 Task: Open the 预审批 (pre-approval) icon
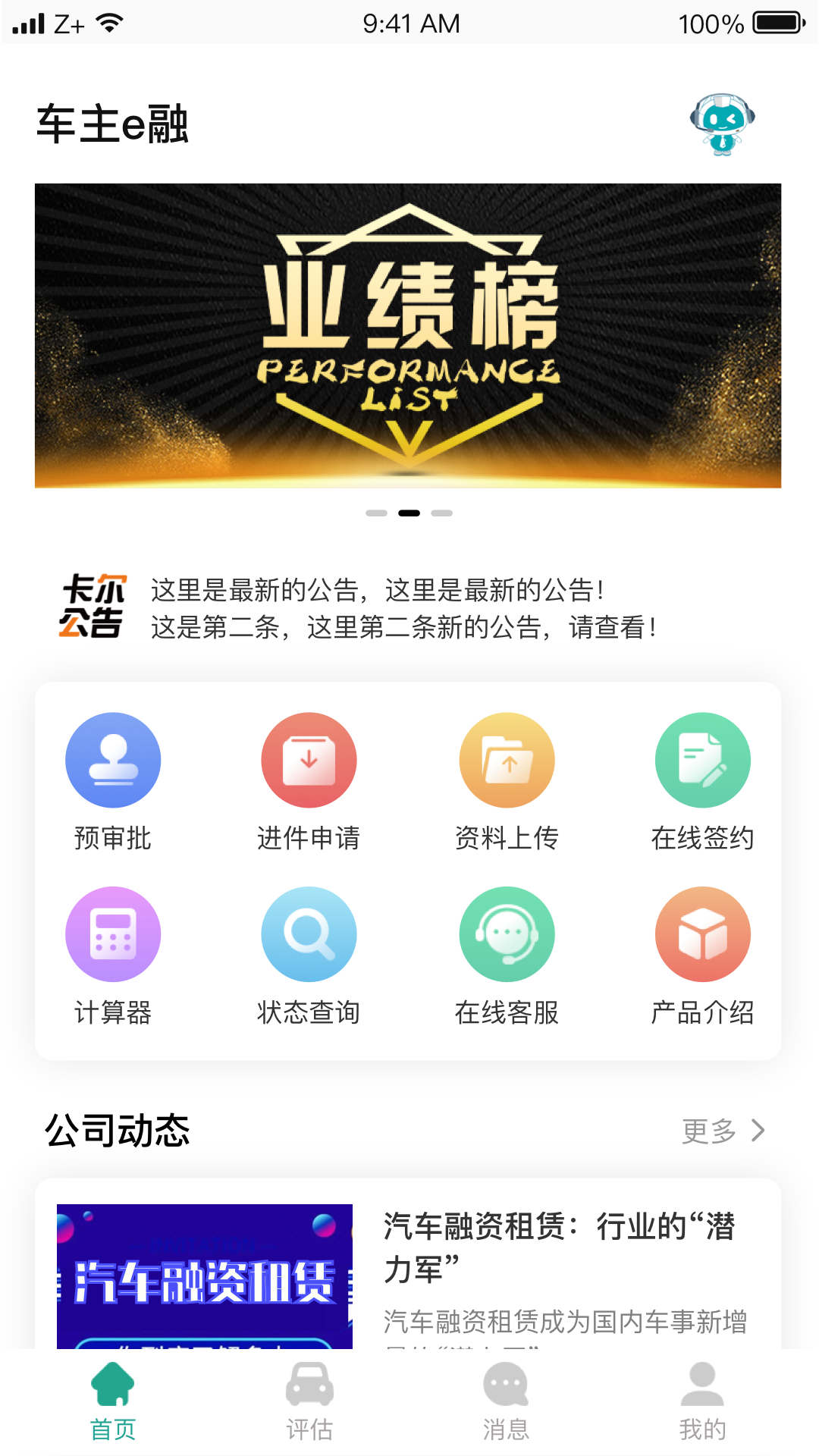pyautogui.click(x=112, y=759)
